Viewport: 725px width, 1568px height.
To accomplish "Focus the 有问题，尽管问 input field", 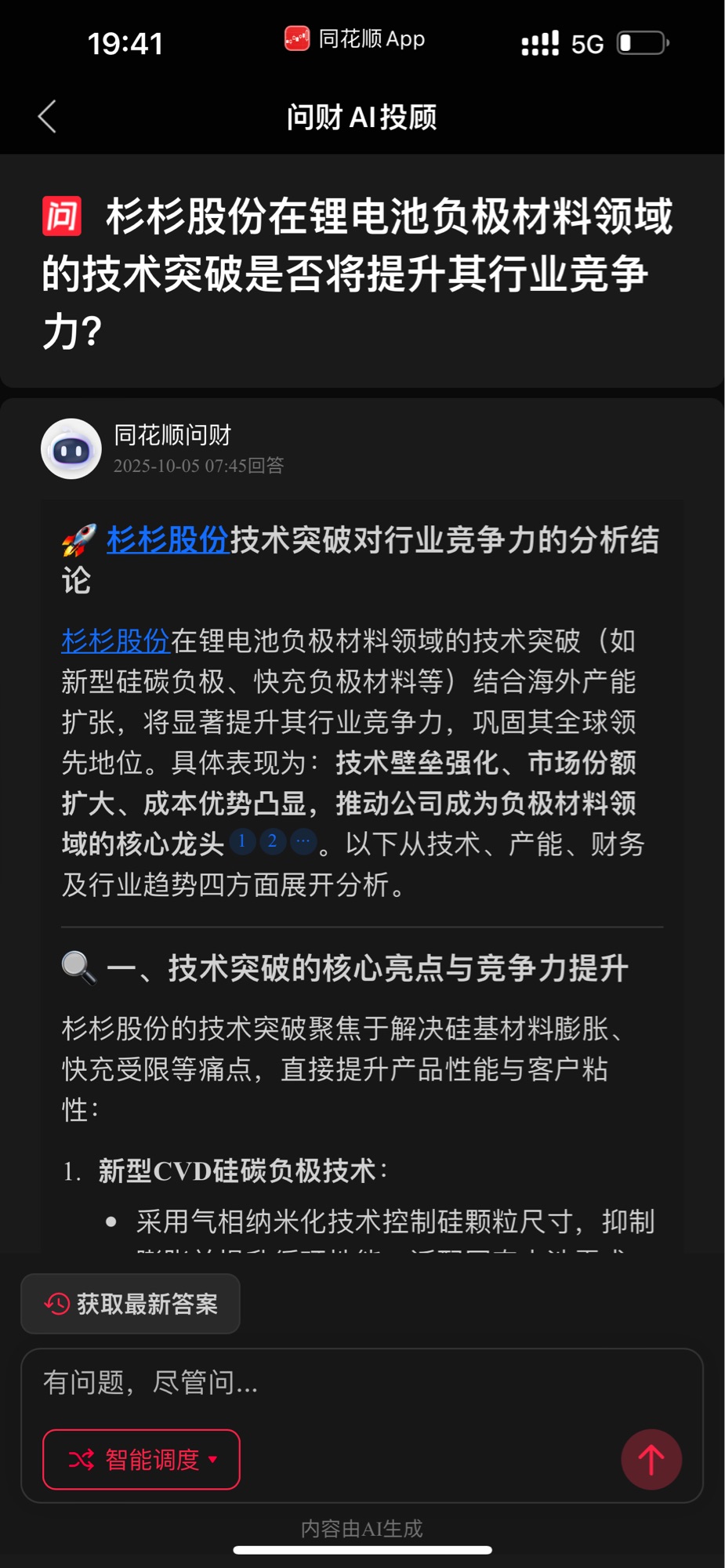I will pos(329,1382).
